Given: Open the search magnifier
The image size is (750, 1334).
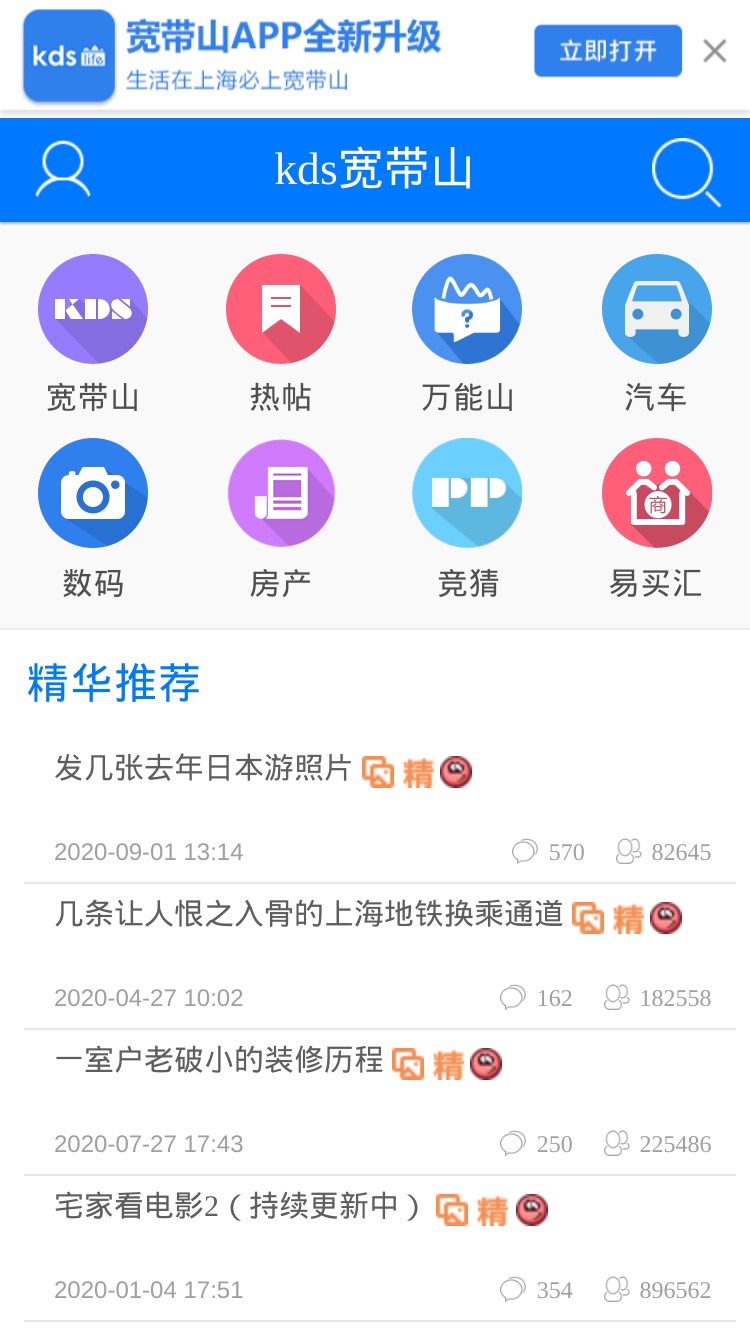Looking at the screenshot, I should (x=686, y=172).
